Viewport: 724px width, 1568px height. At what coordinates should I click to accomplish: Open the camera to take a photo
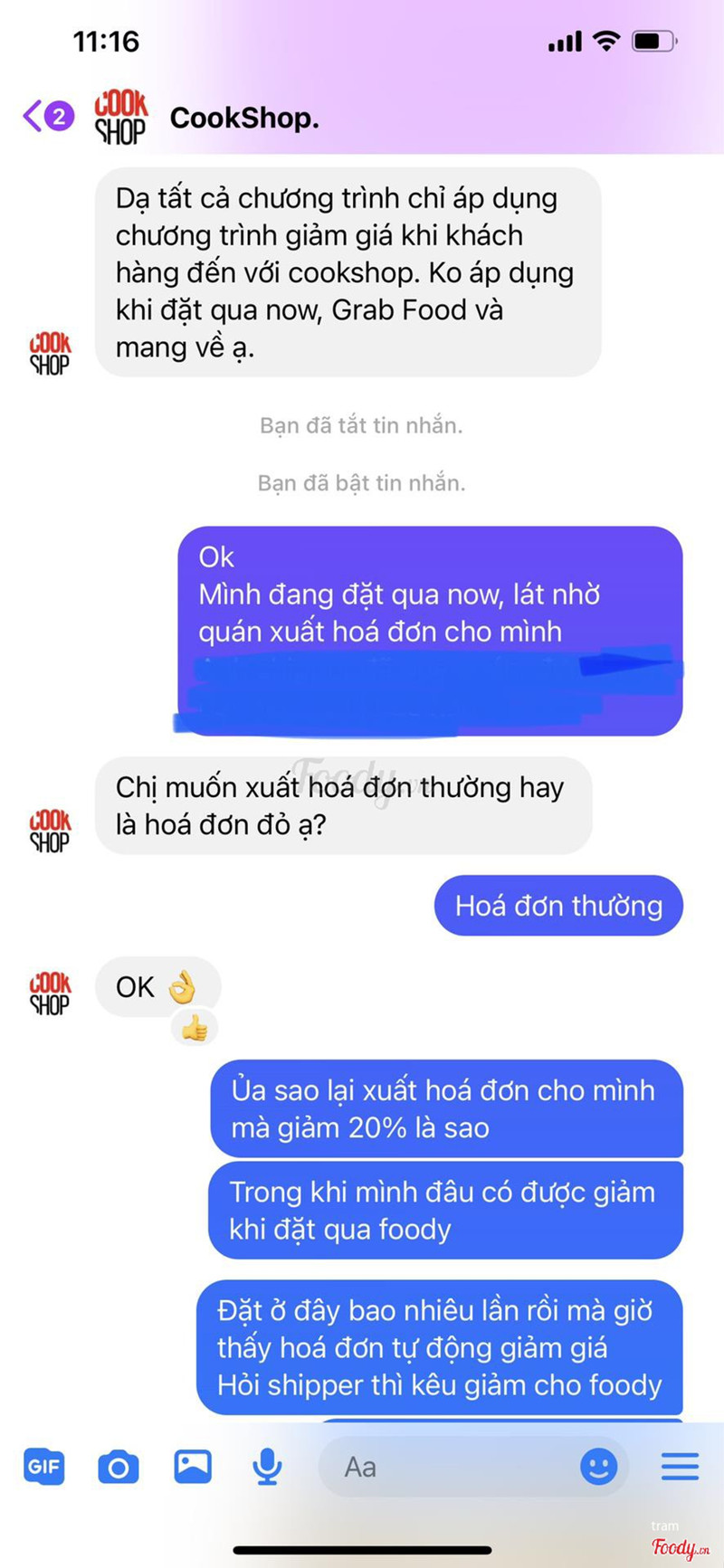[118, 1466]
